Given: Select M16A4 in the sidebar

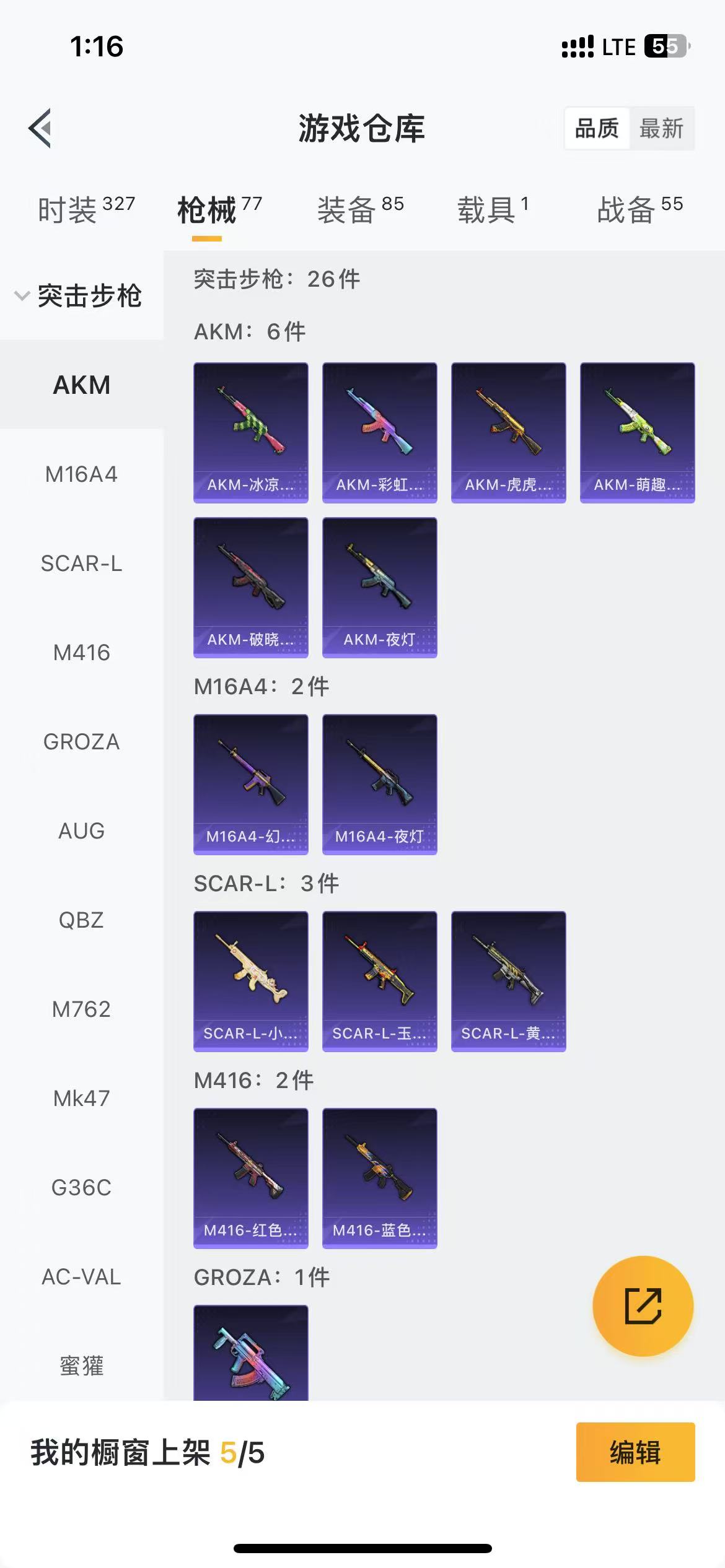Looking at the screenshot, I should coord(81,474).
